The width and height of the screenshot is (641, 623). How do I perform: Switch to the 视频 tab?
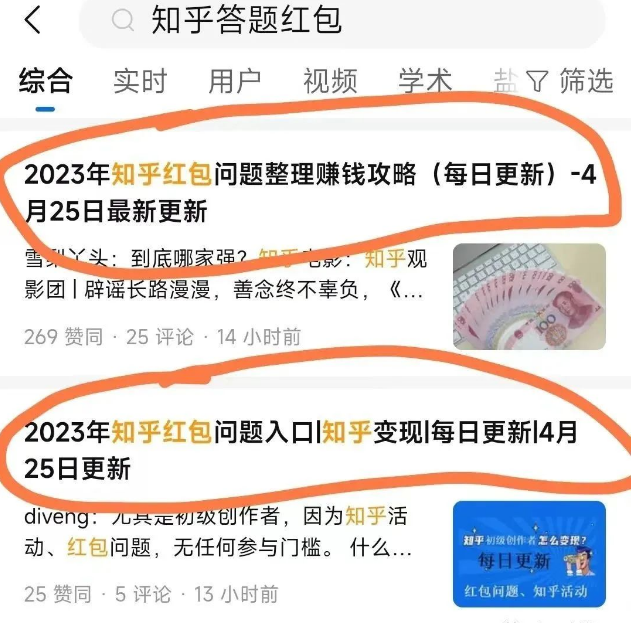[x=330, y=81]
